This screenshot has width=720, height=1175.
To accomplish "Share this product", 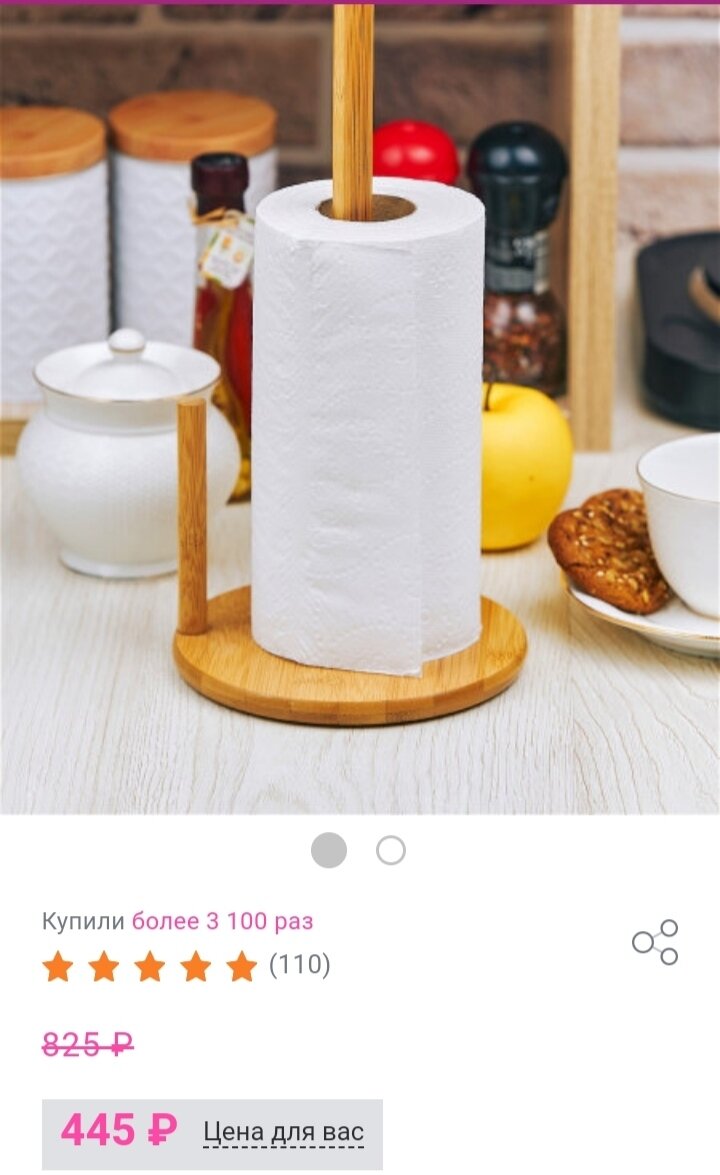I will (x=655, y=942).
